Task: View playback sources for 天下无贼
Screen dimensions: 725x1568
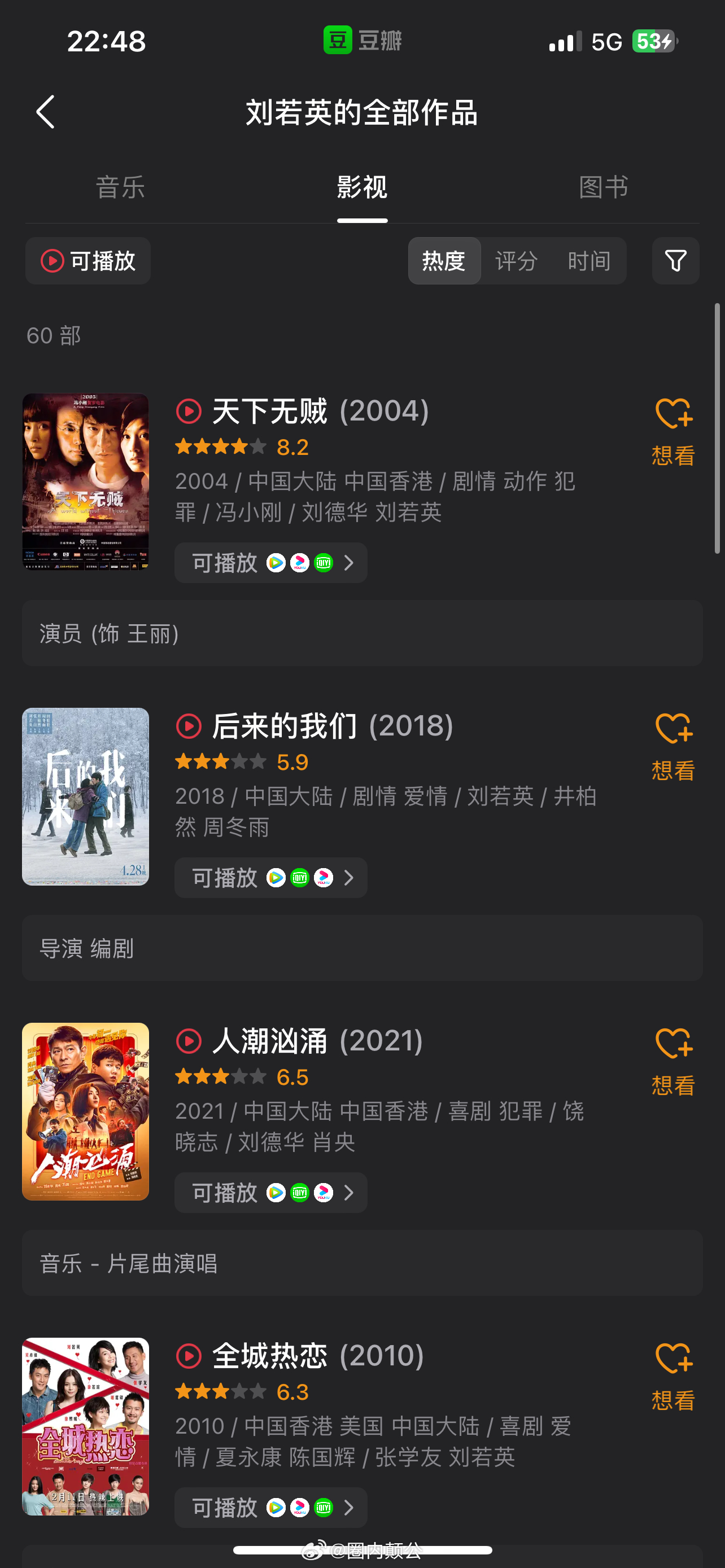Action: pyautogui.click(x=271, y=563)
